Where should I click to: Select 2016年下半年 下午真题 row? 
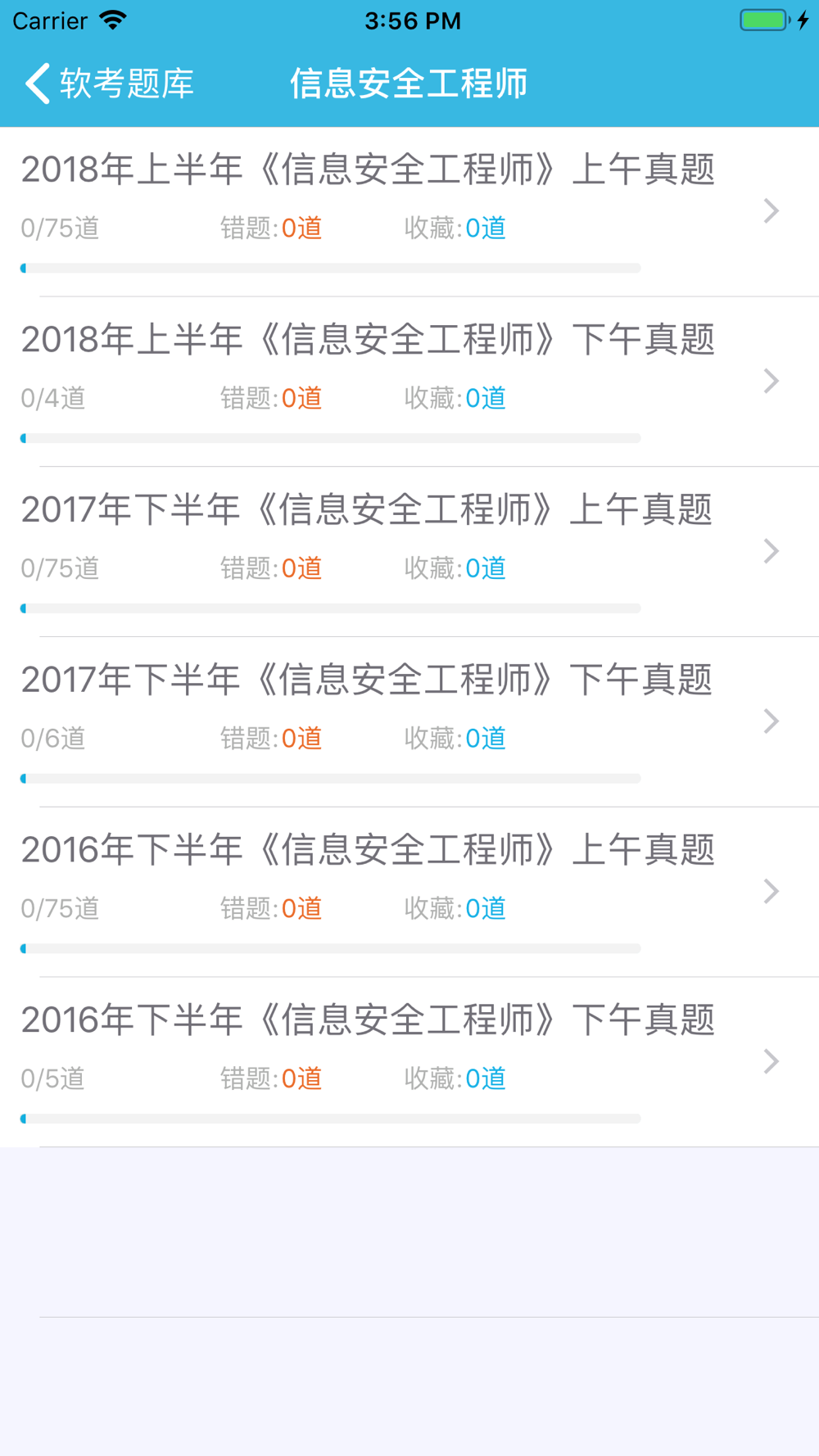point(409,1062)
